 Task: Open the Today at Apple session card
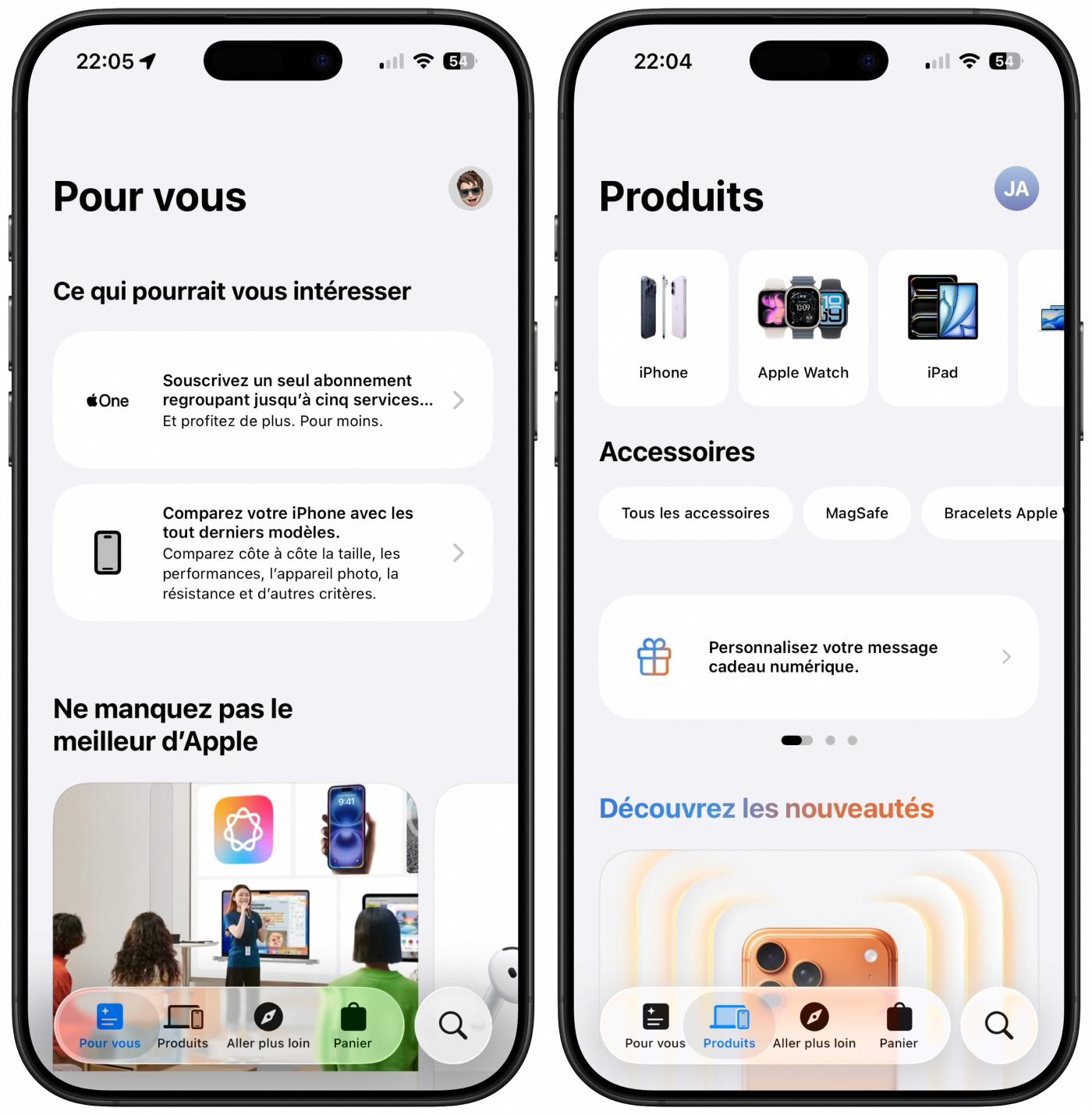coord(235,882)
